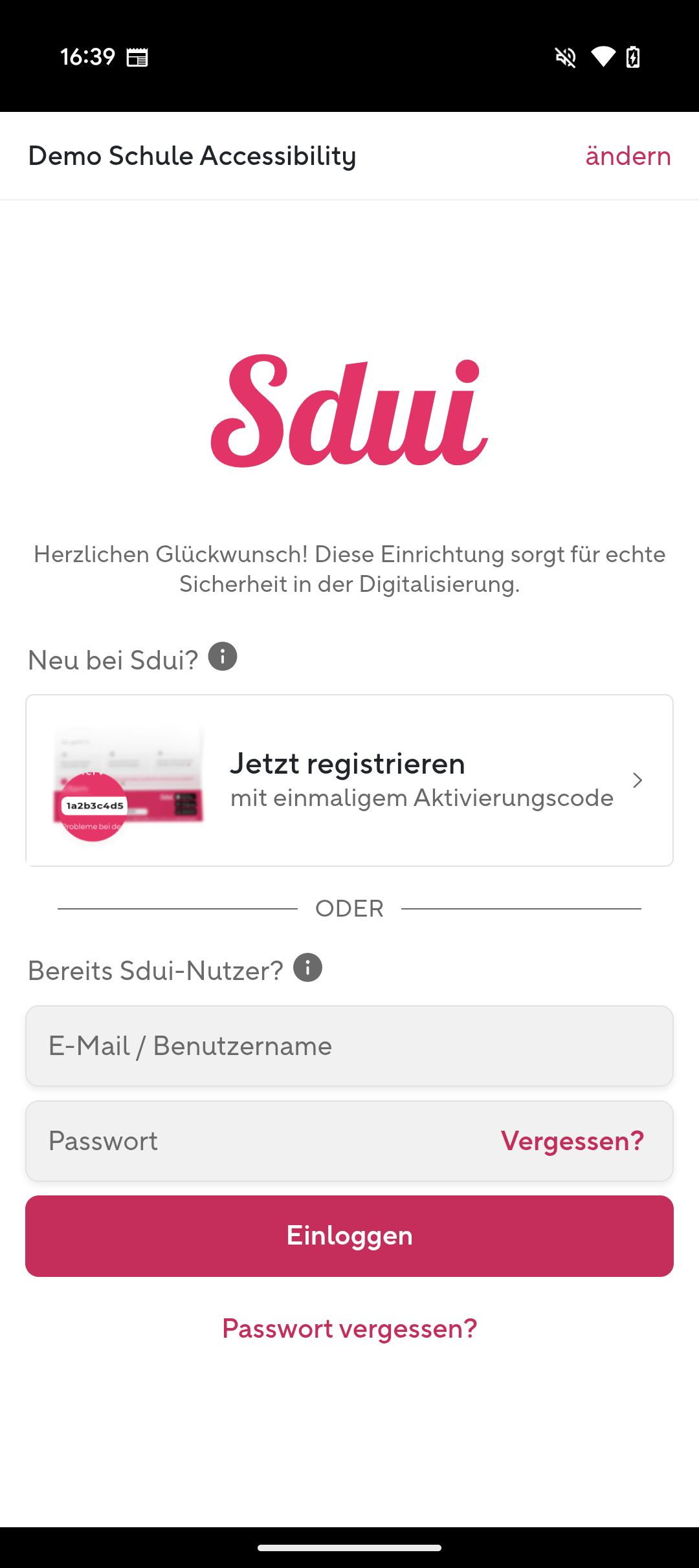Open the Jetzt registrieren card
The height and width of the screenshot is (1568, 699).
349,780
